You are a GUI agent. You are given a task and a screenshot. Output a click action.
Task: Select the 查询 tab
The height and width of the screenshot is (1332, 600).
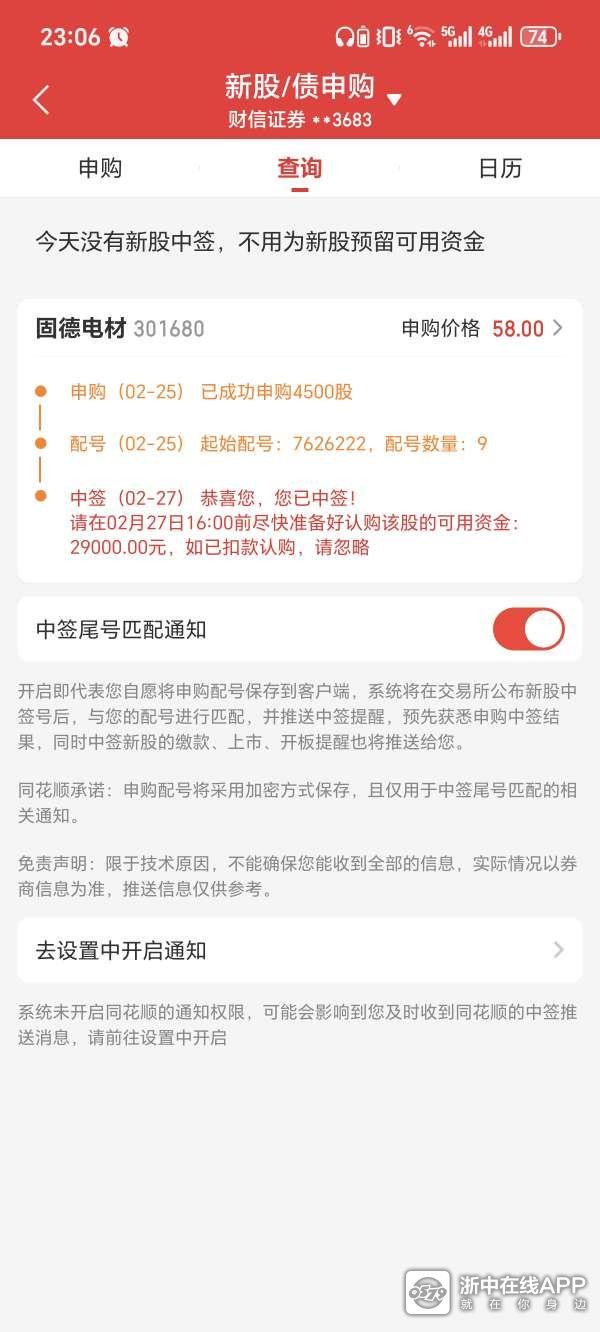[x=300, y=168]
